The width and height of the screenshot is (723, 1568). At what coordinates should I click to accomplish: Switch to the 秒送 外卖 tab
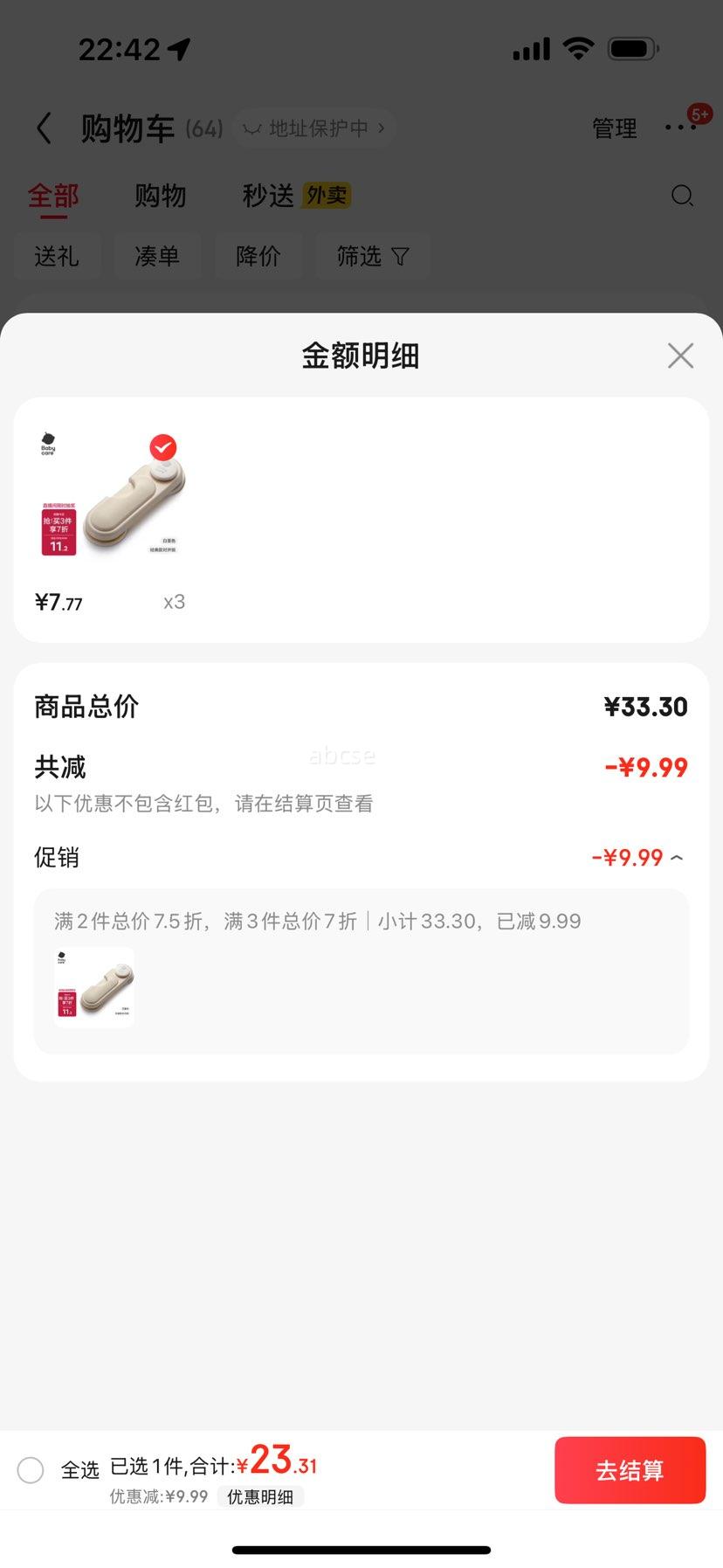pos(296,196)
